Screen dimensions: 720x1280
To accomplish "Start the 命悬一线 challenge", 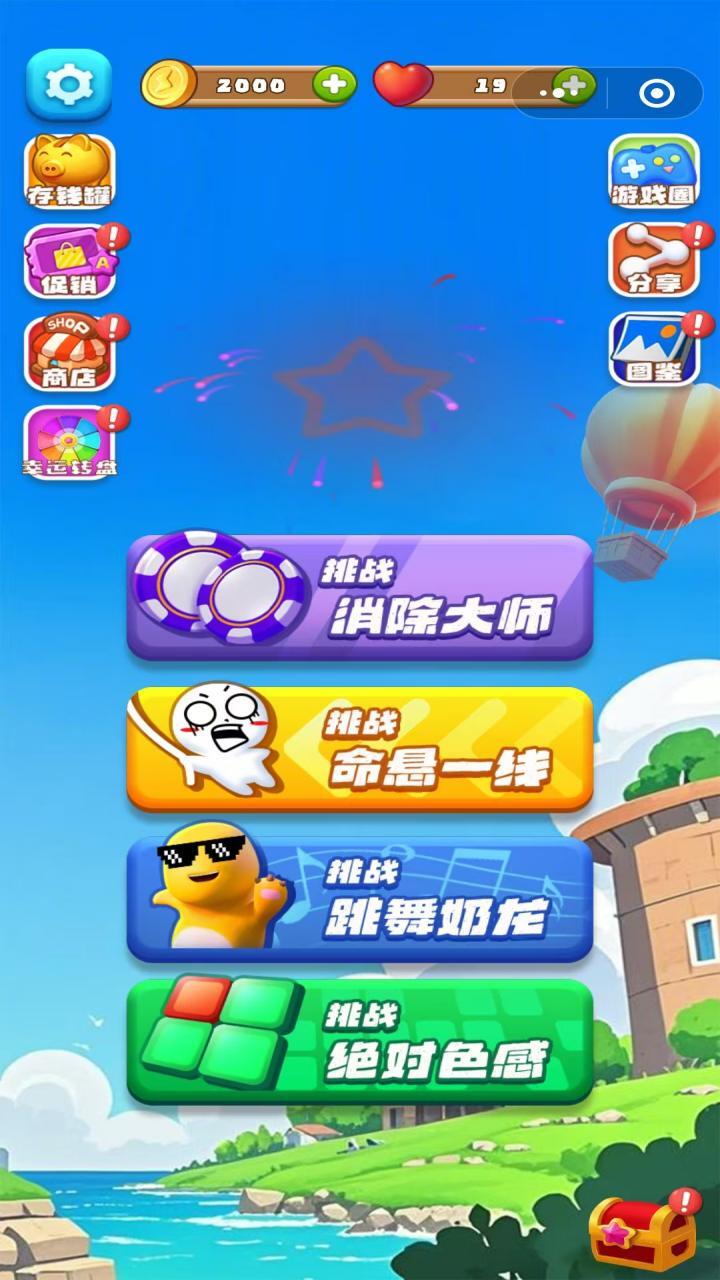I will pyautogui.click(x=360, y=748).
